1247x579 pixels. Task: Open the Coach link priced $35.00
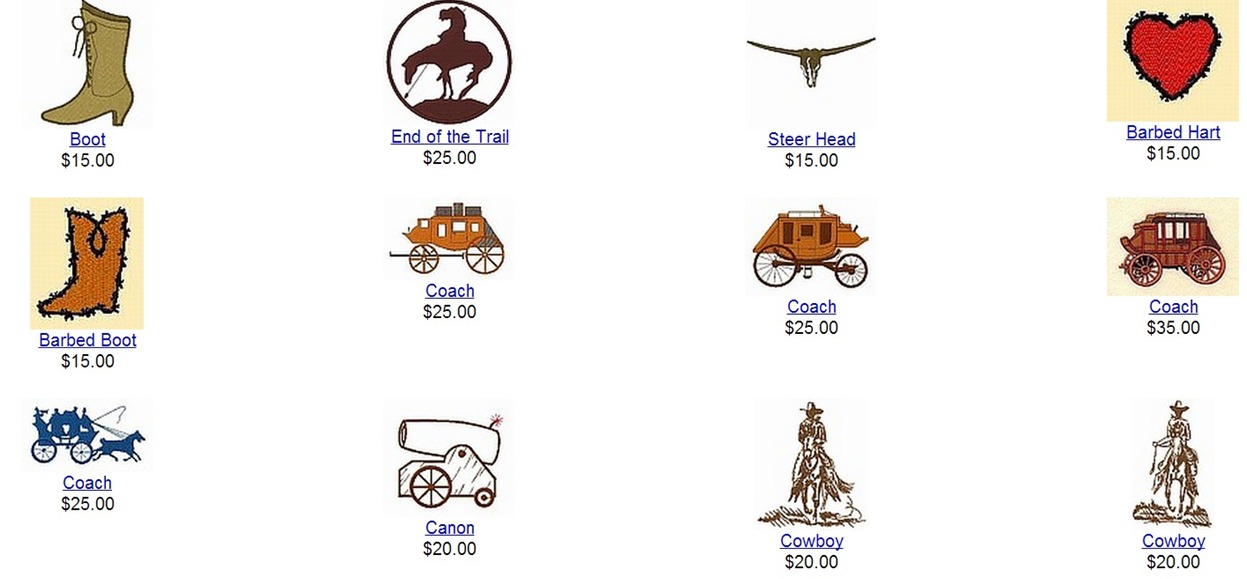1173,307
